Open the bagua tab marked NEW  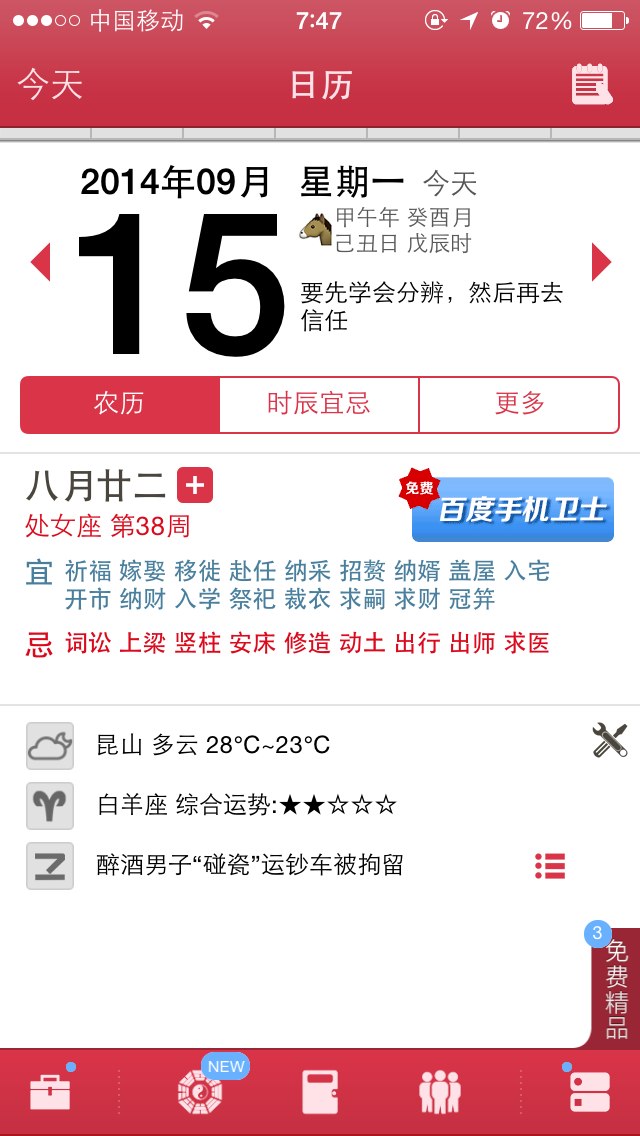pos(200,1092)
